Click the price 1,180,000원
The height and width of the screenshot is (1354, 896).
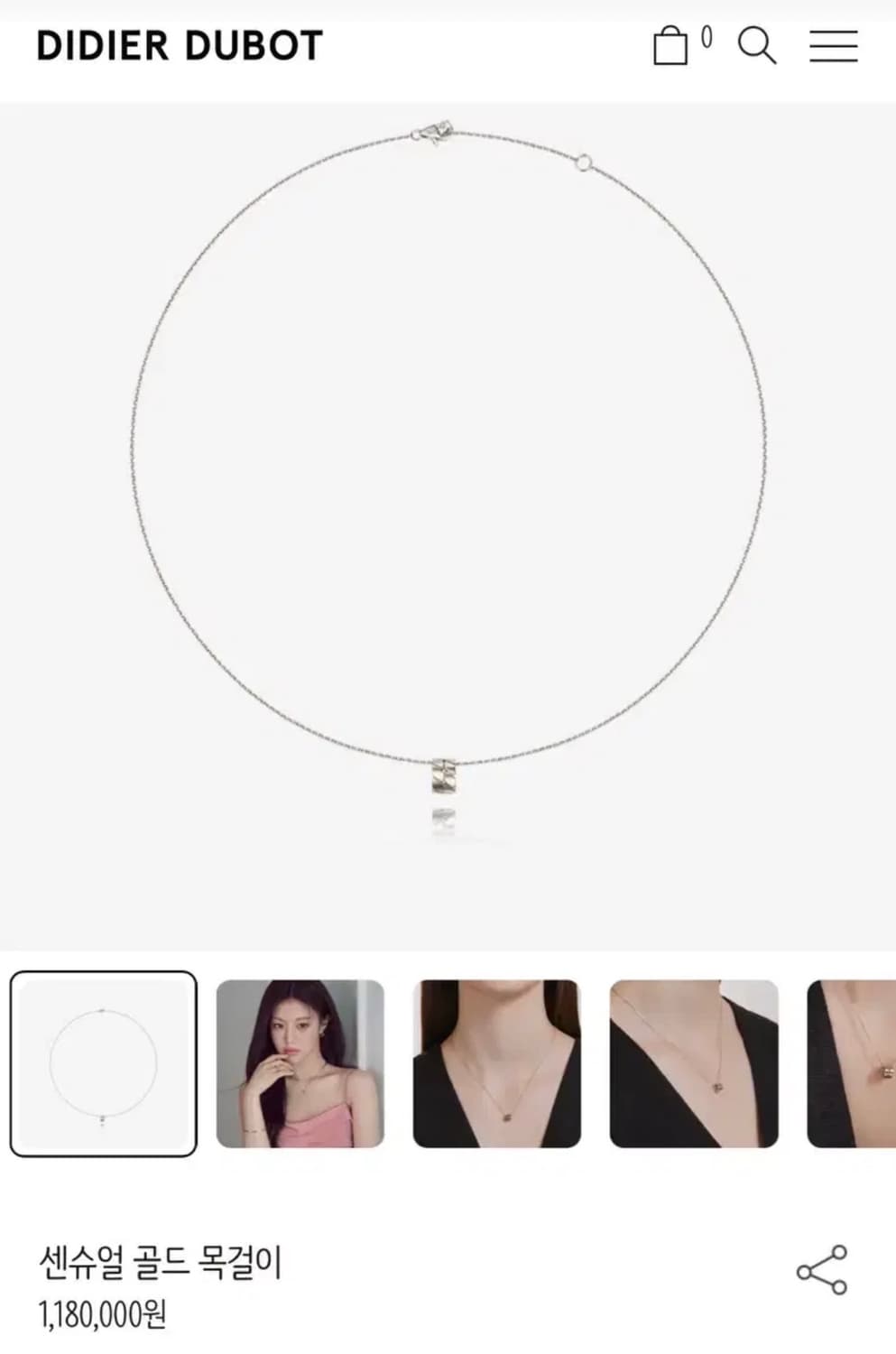[102, 1316]
